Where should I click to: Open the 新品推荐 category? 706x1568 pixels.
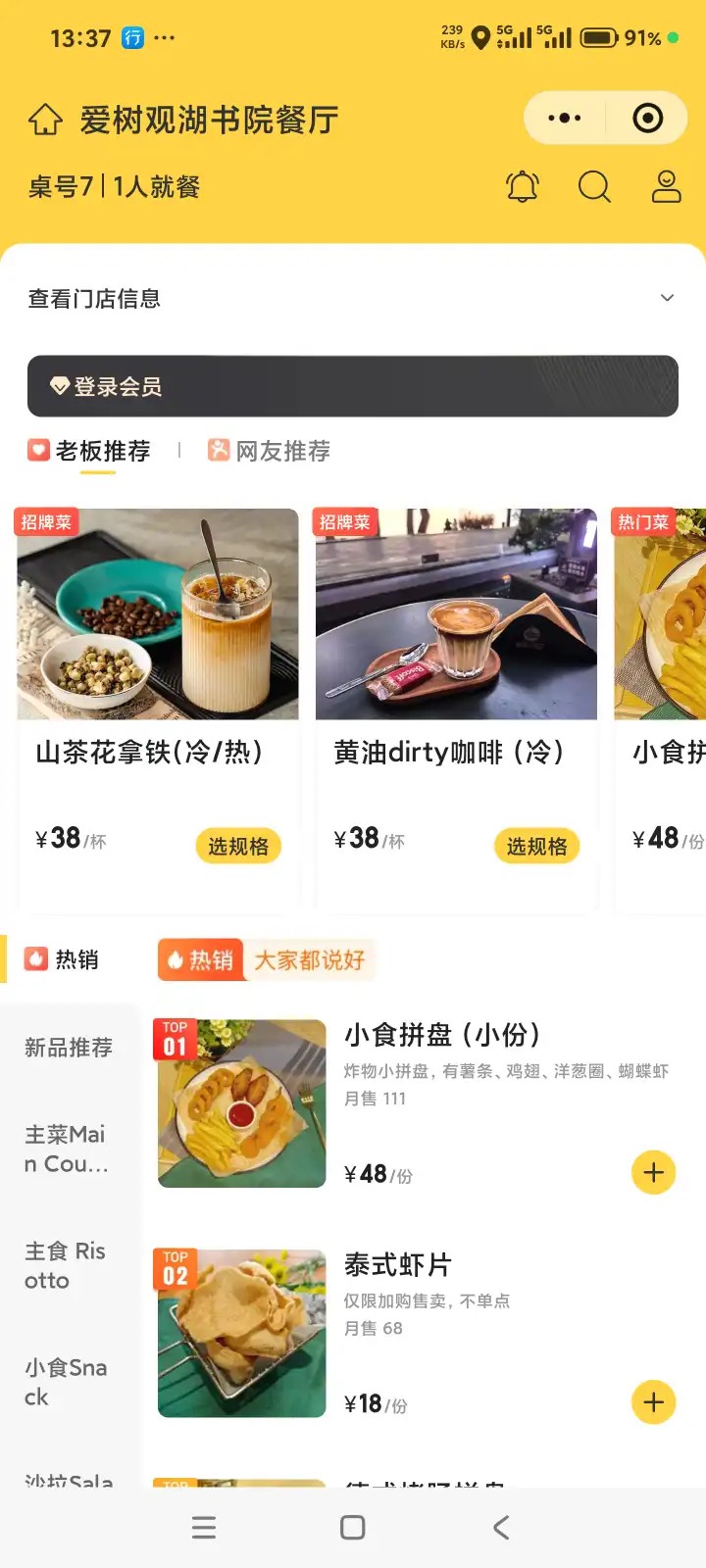(69, 1048)
